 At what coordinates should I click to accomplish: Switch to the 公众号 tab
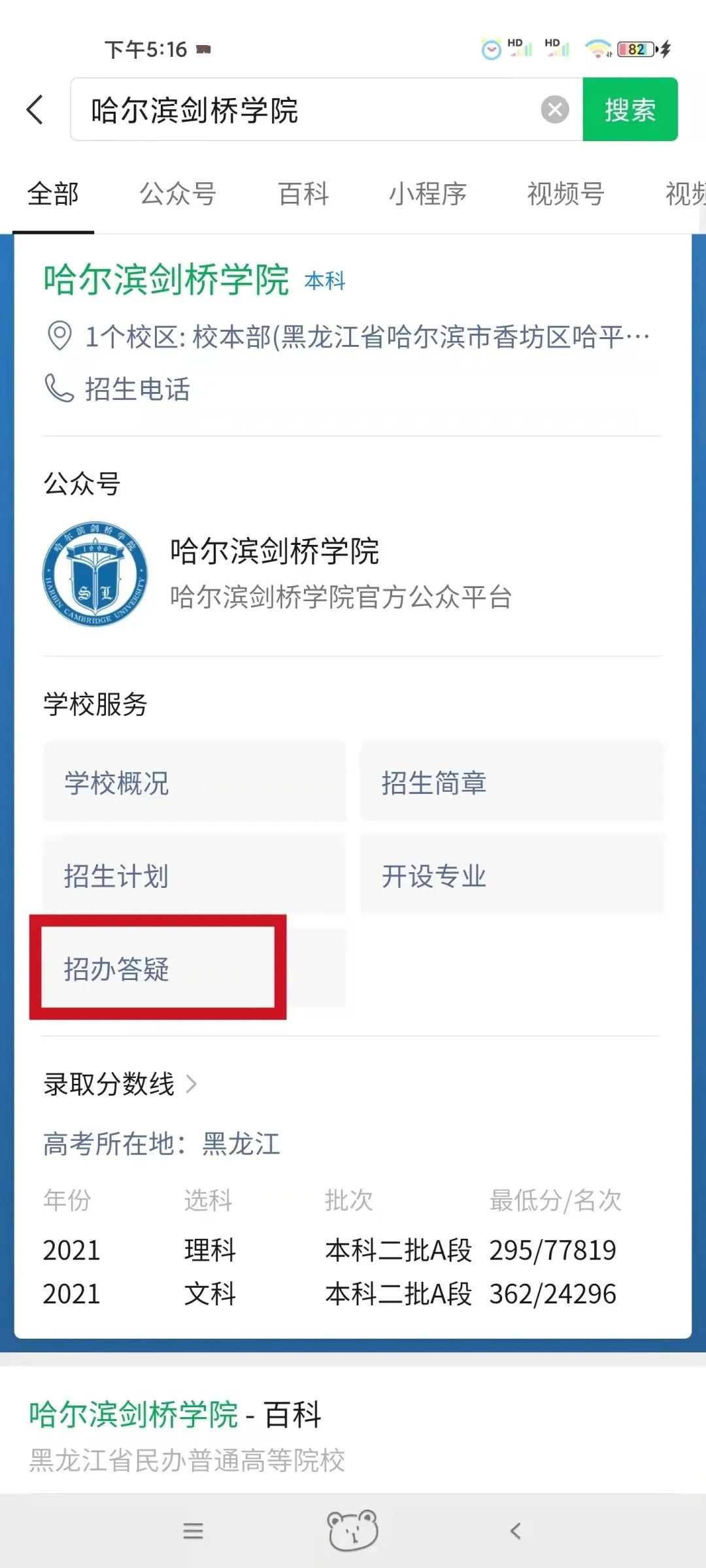coord(178,194)
